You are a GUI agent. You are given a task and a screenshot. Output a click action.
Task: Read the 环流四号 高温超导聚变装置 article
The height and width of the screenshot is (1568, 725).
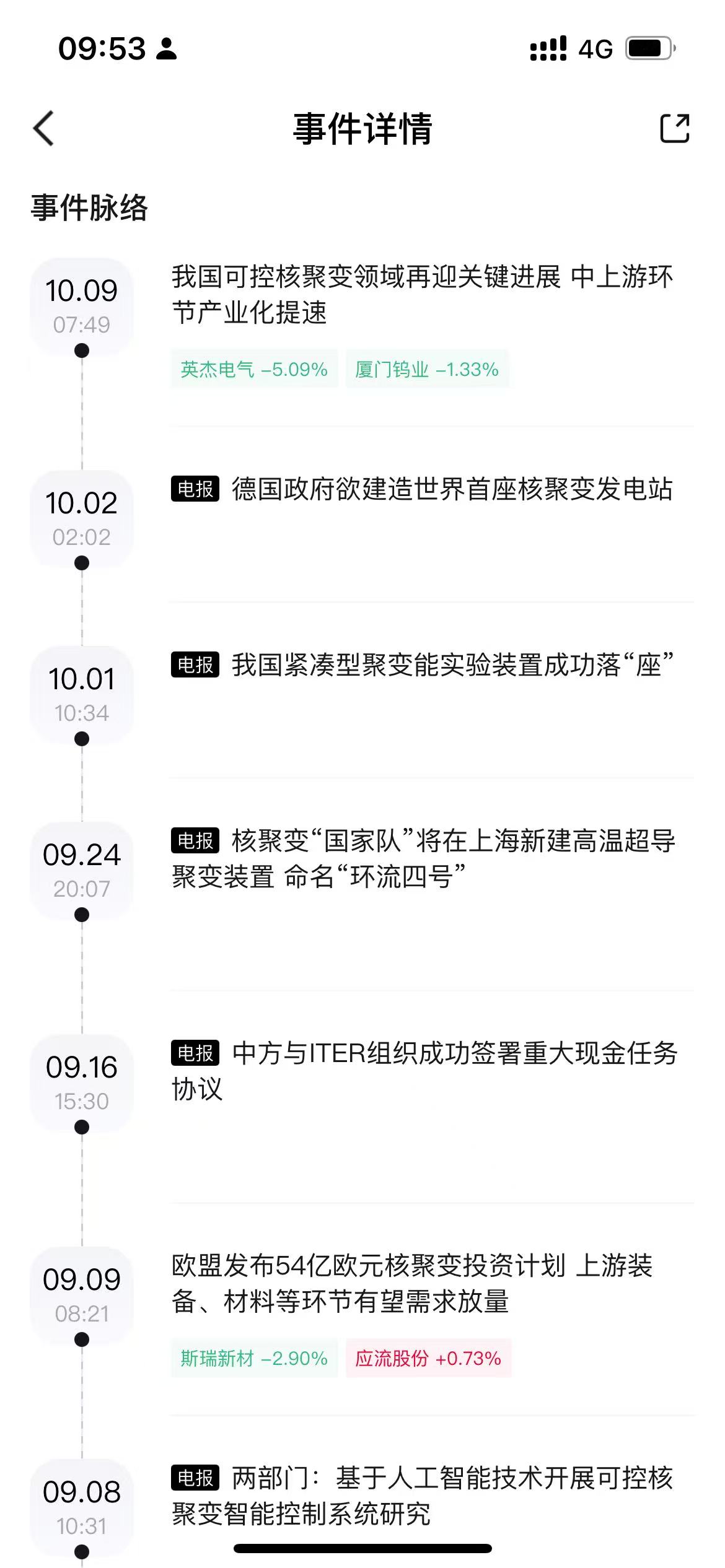(423, 858)
